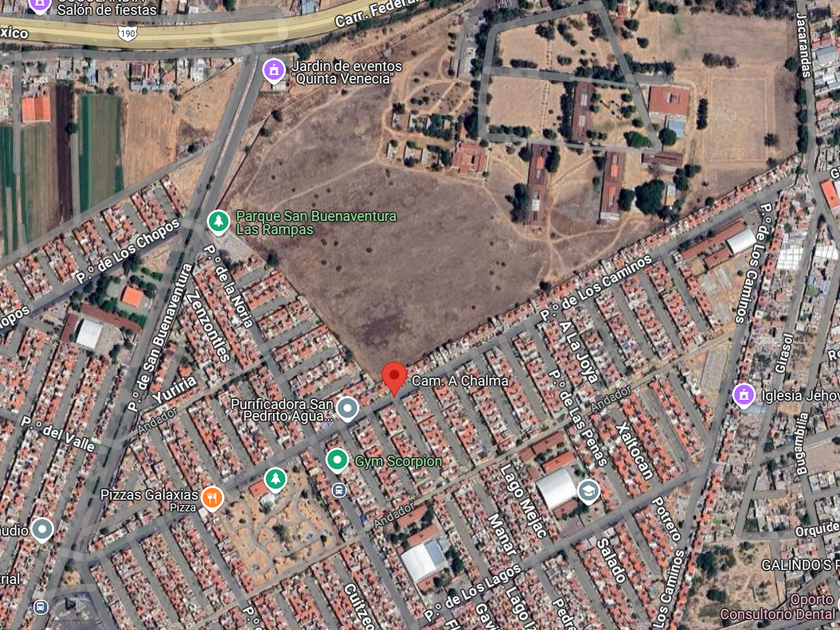Screen dimensions: 840x630
Task: Tap the red pin at Cam. A Chalma
Action: pos(394,378)
